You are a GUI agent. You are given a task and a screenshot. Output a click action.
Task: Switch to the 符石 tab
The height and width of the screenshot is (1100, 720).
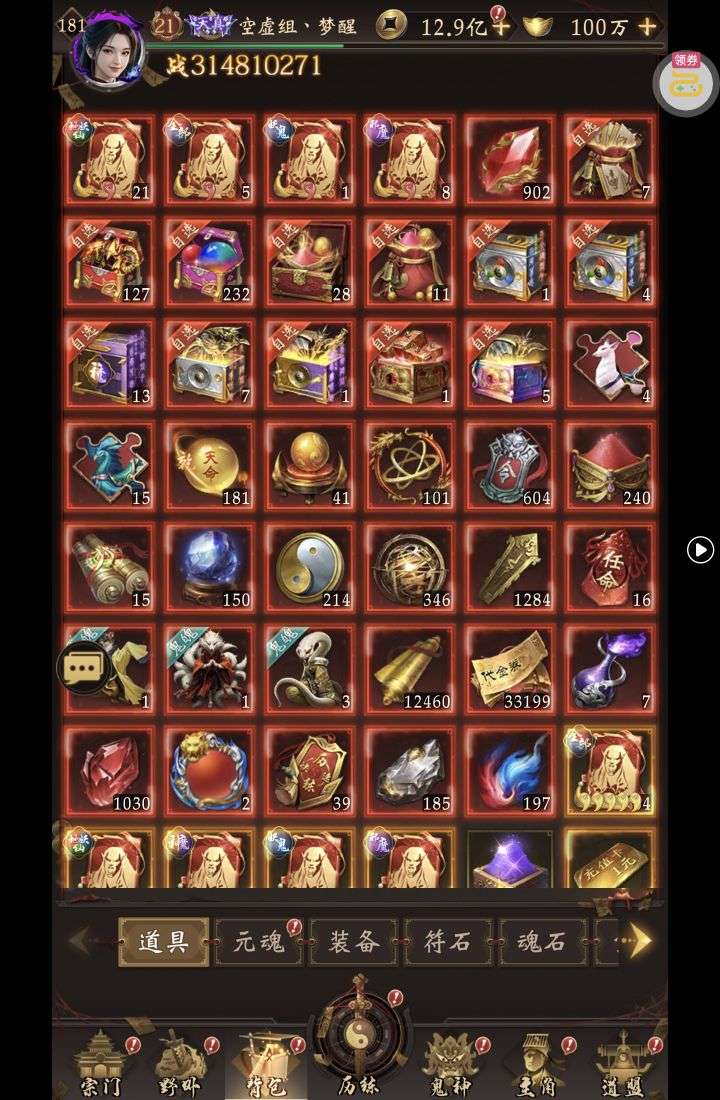pos(448,941)
